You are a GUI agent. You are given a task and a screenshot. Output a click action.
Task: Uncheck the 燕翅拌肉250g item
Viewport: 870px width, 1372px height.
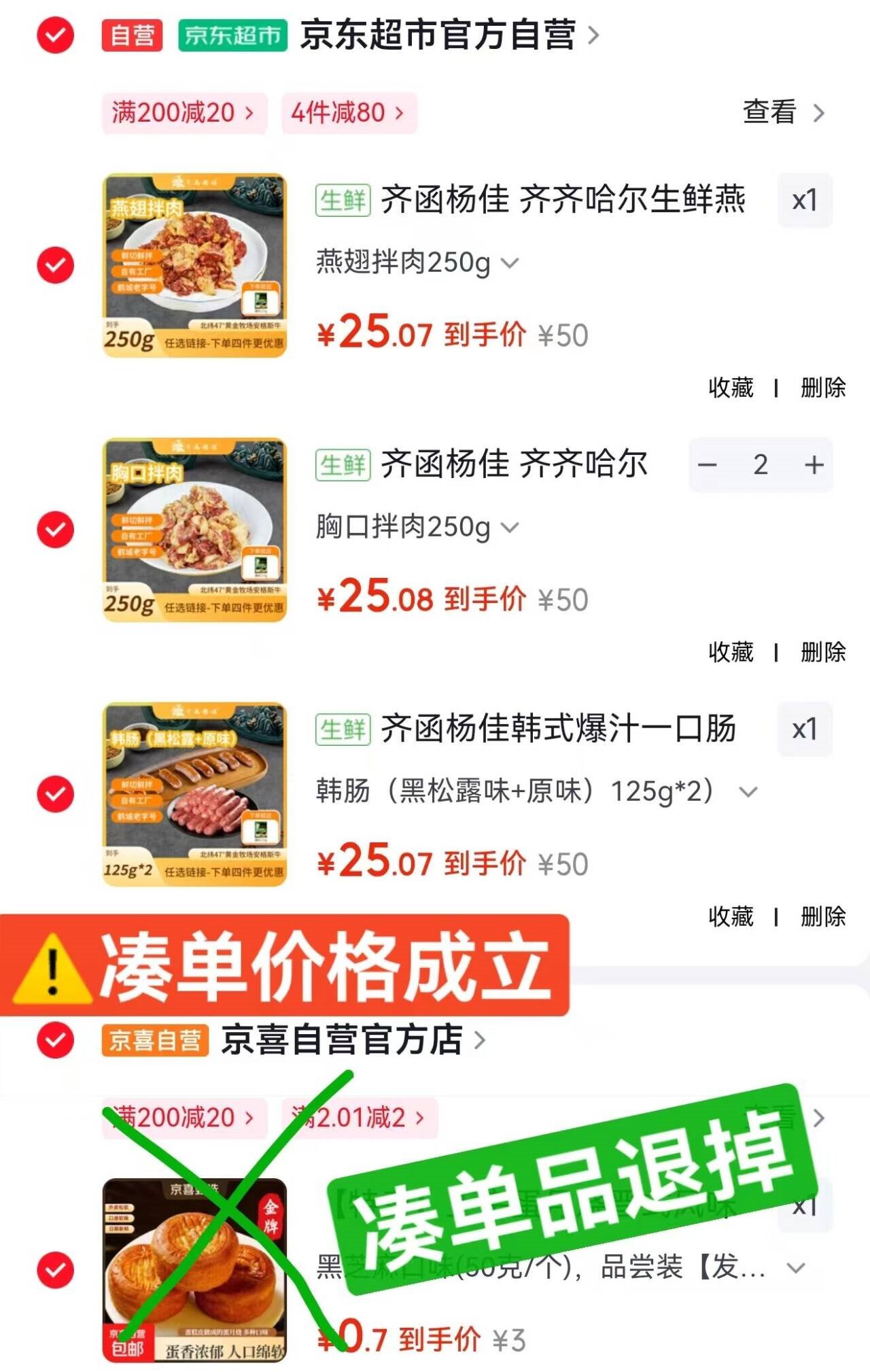click(x=55, y=265)
